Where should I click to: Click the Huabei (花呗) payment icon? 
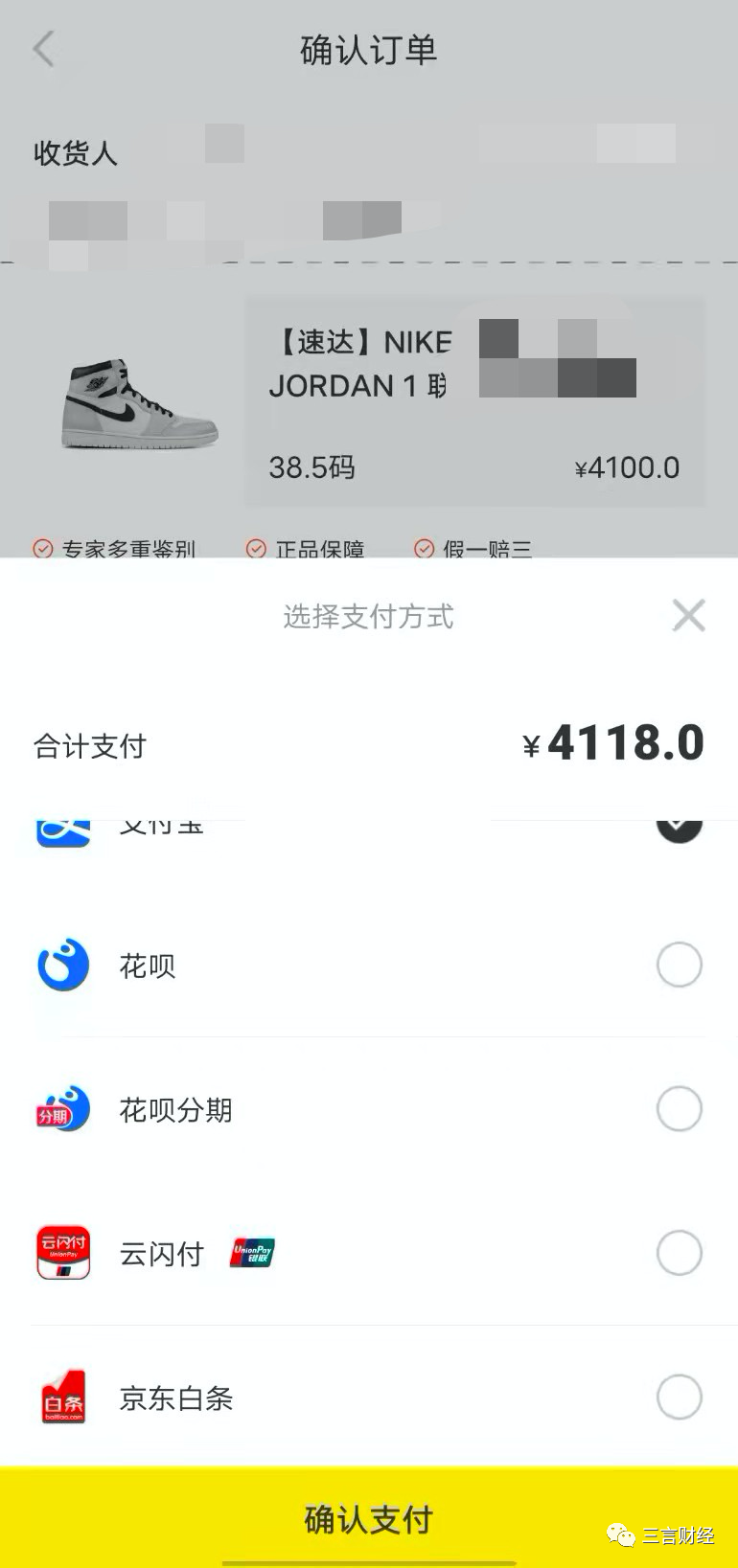61,965
